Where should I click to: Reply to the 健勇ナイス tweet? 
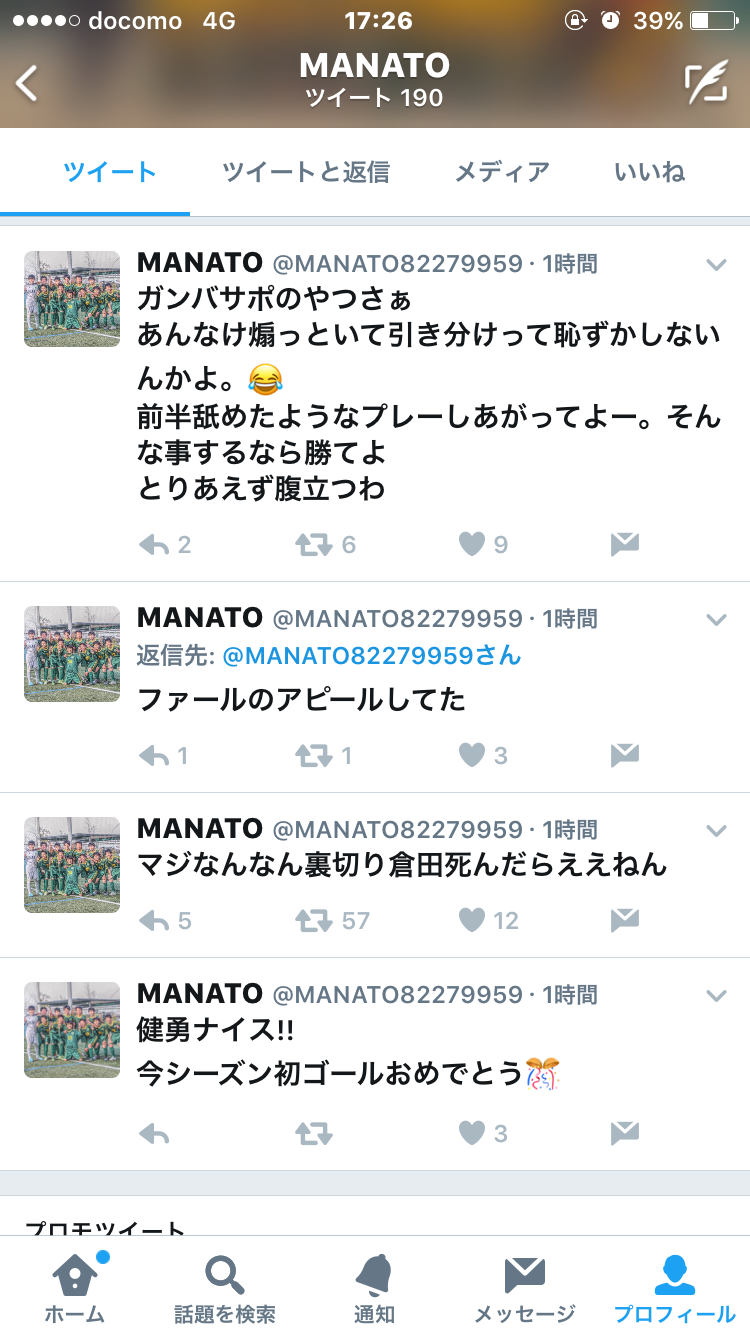tap(154, 1133)
